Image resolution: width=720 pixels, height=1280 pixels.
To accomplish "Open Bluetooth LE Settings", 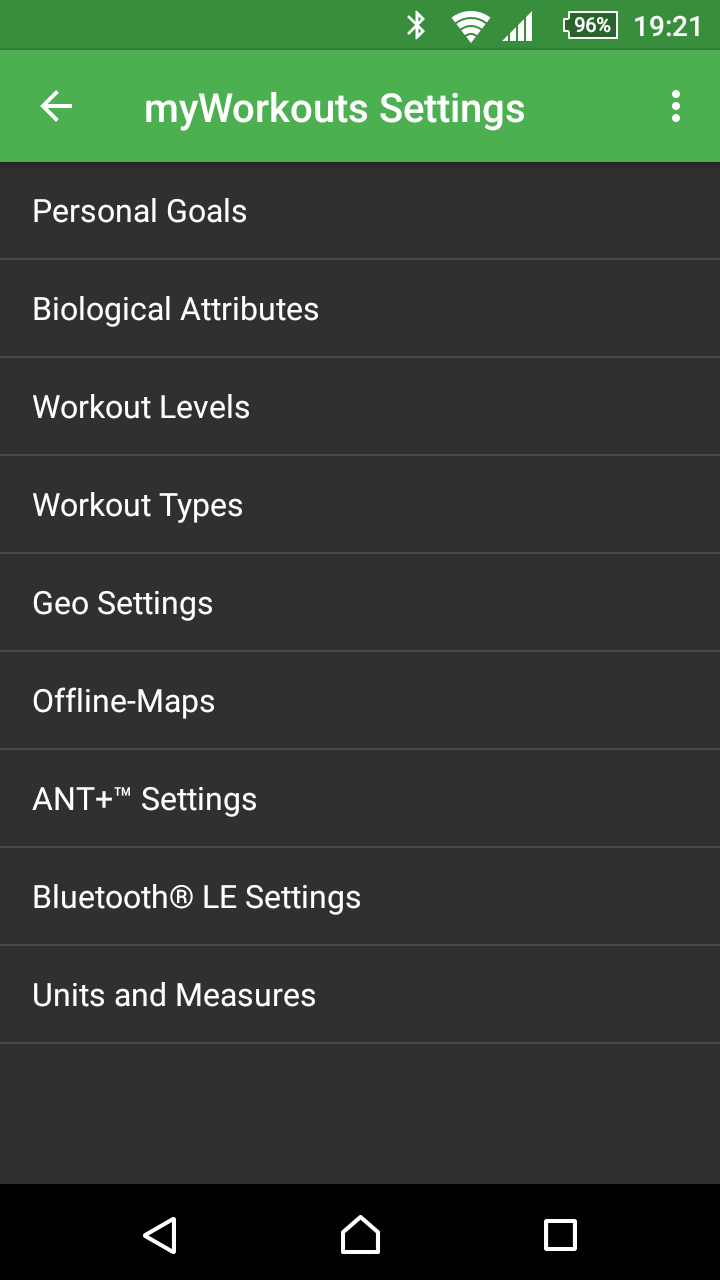I will [360, 897].
